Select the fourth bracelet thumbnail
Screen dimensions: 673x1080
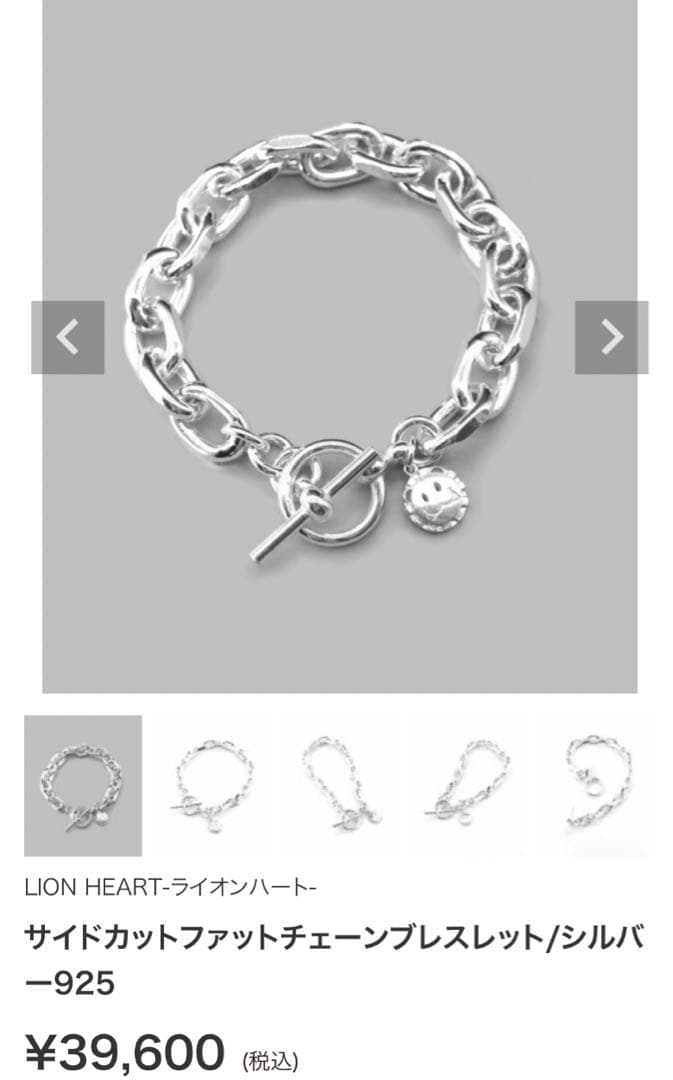[x=468, y=786]
